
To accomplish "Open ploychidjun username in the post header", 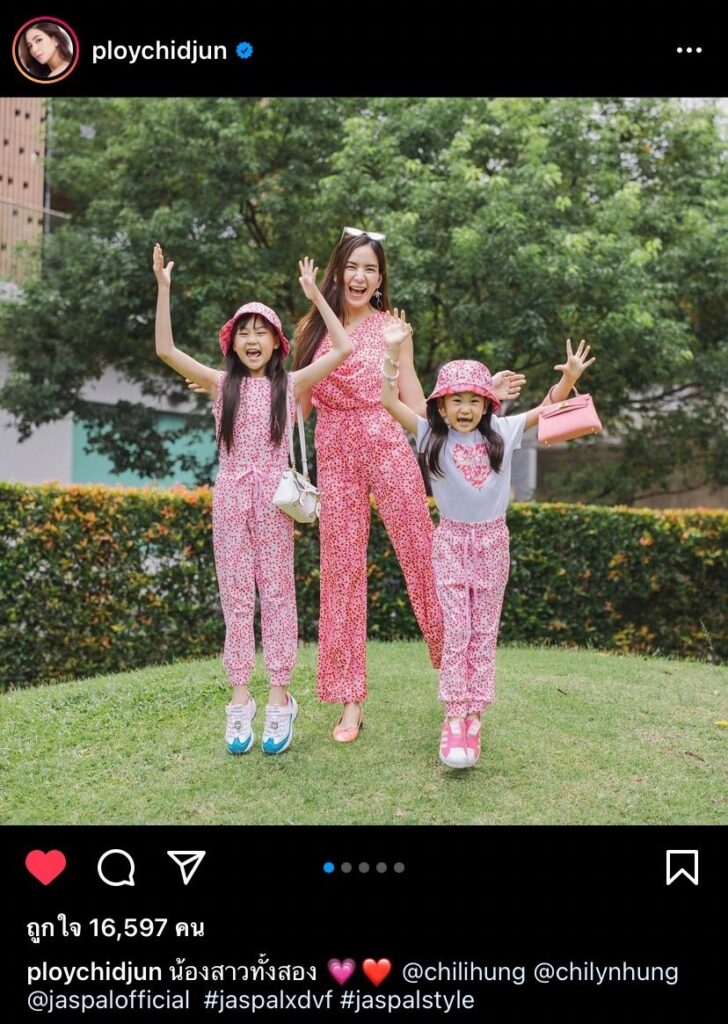I will tap(159, 51).
